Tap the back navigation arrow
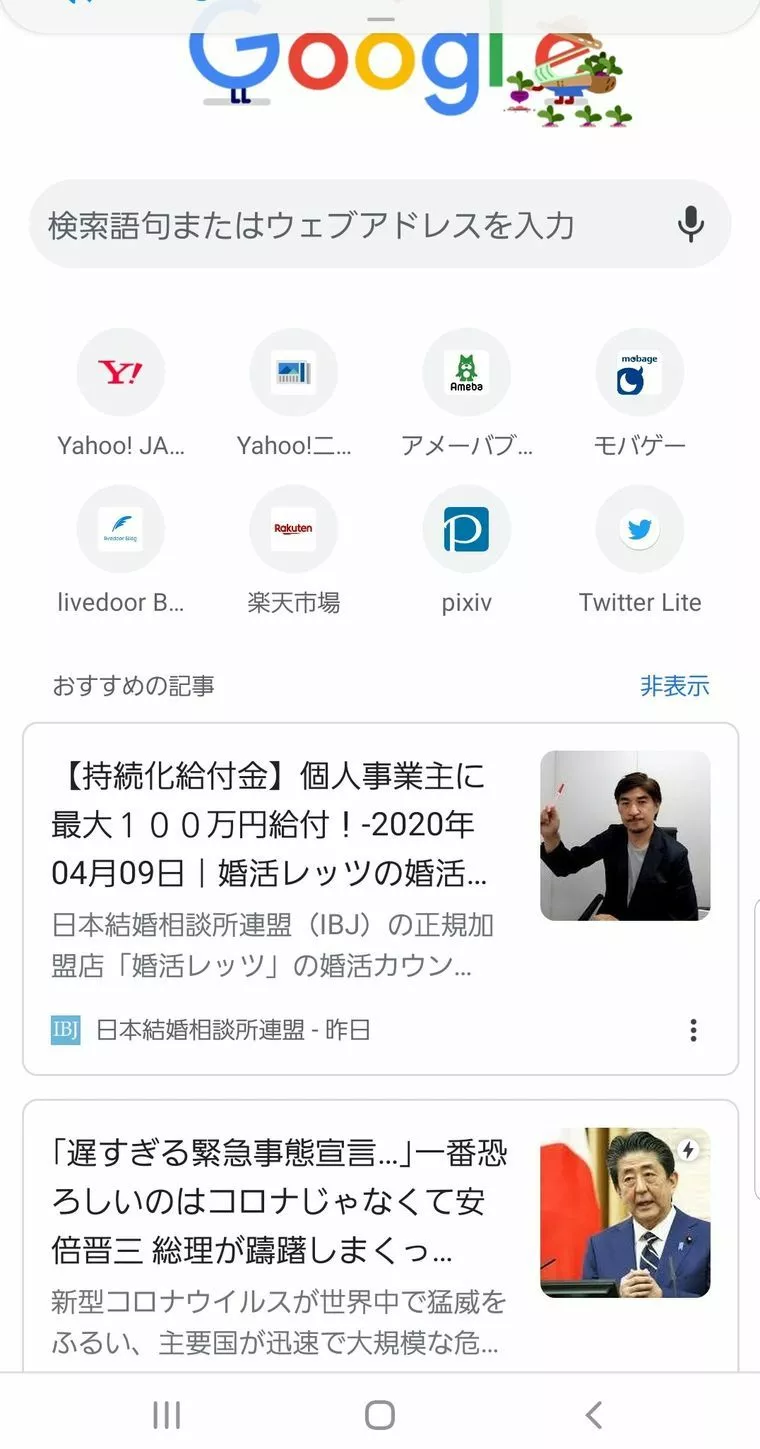Image resolution: width=760 pixels, height=1449 pixels. [x=593, y=1413]
